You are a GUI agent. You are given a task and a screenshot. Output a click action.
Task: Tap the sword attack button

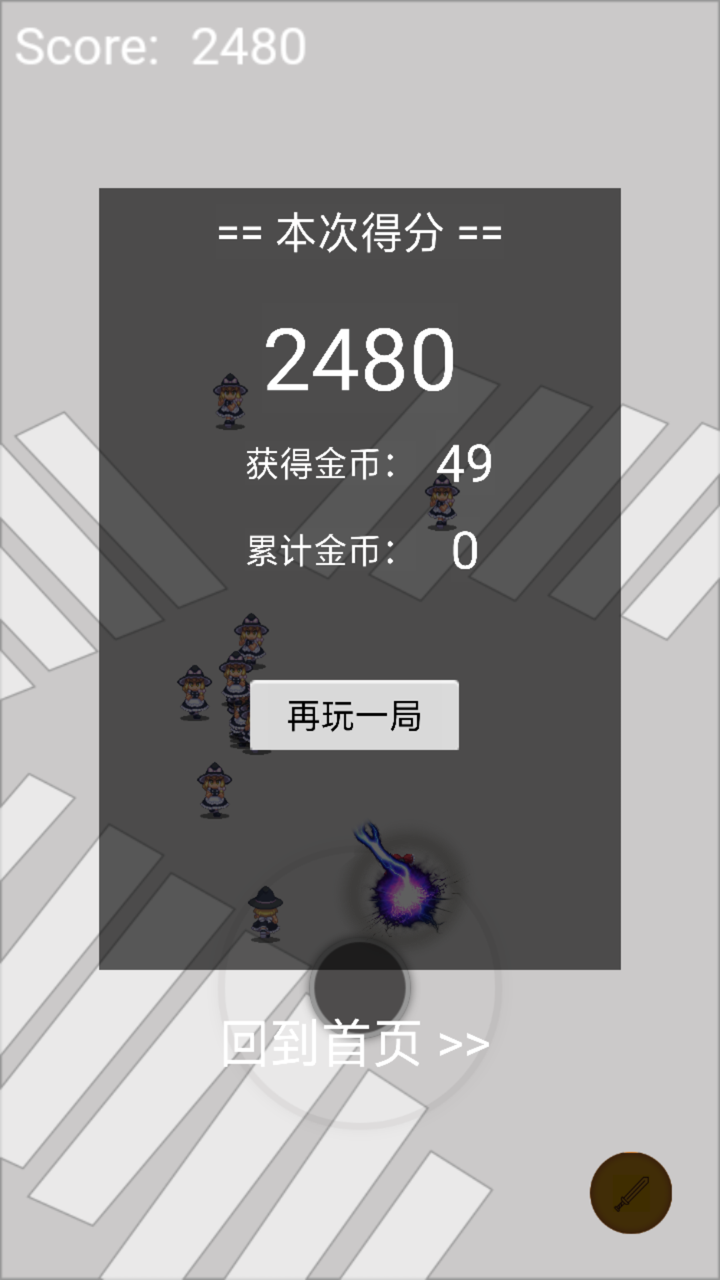[x=630, y=1193]
